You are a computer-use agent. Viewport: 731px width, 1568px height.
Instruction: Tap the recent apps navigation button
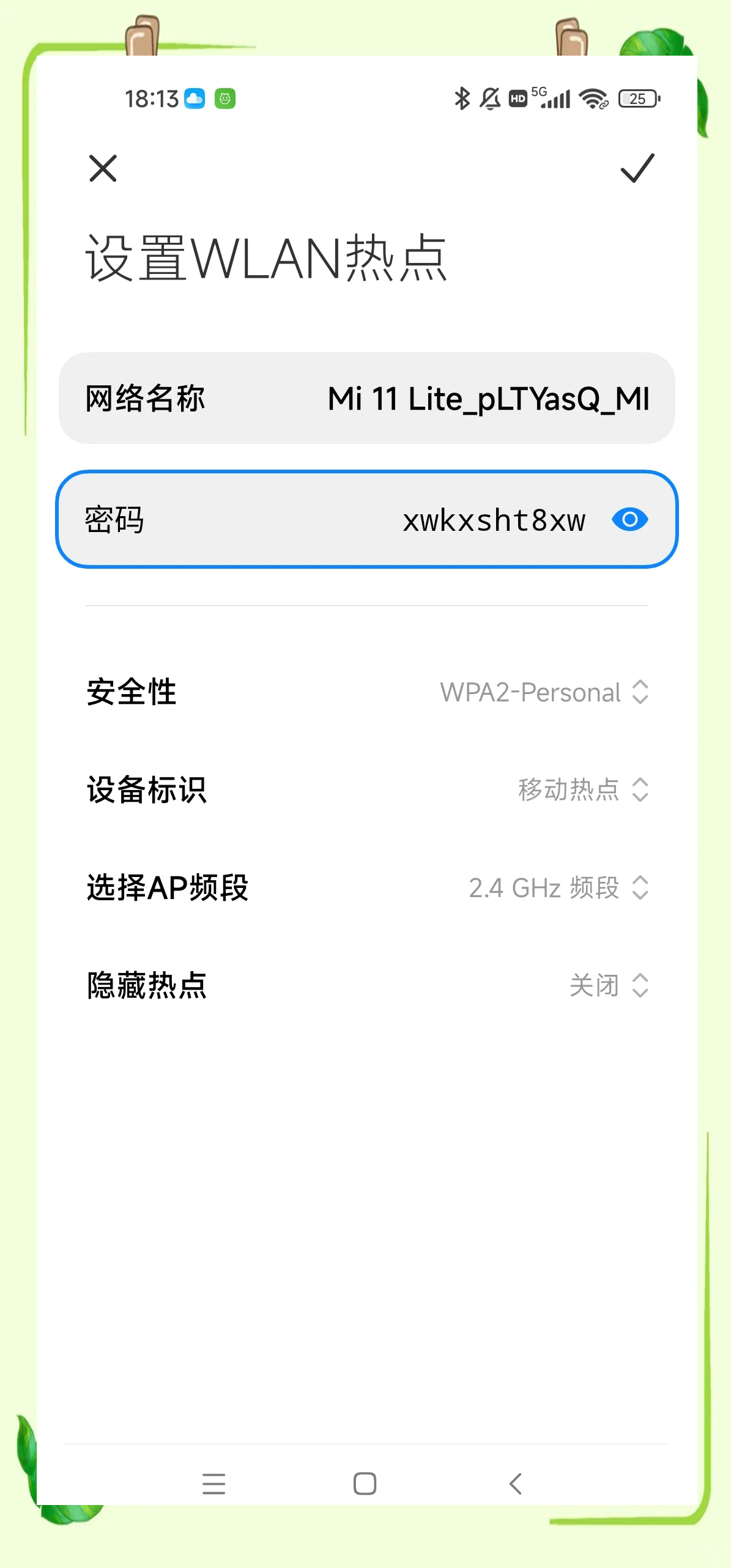point(213,1484)
